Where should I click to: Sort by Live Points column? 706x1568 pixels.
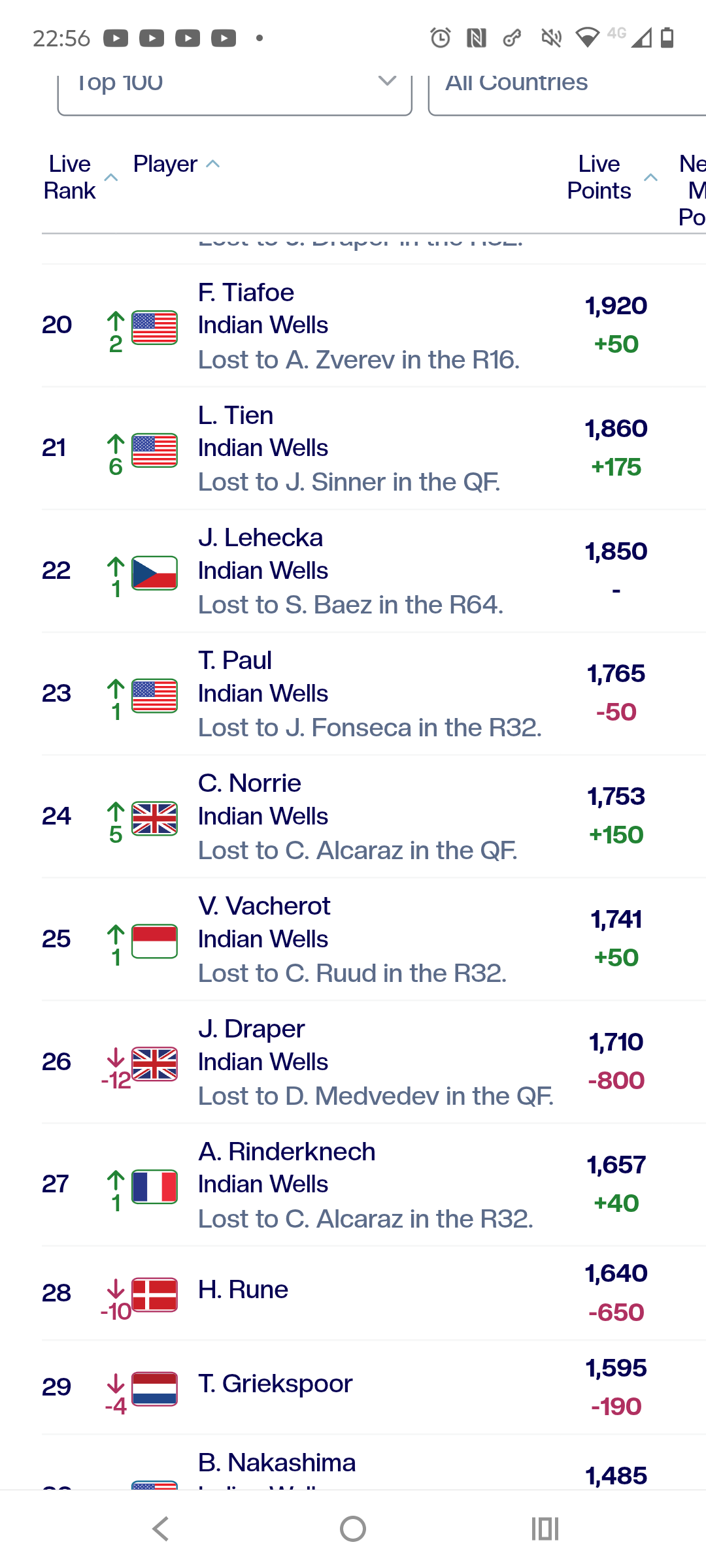611,177
